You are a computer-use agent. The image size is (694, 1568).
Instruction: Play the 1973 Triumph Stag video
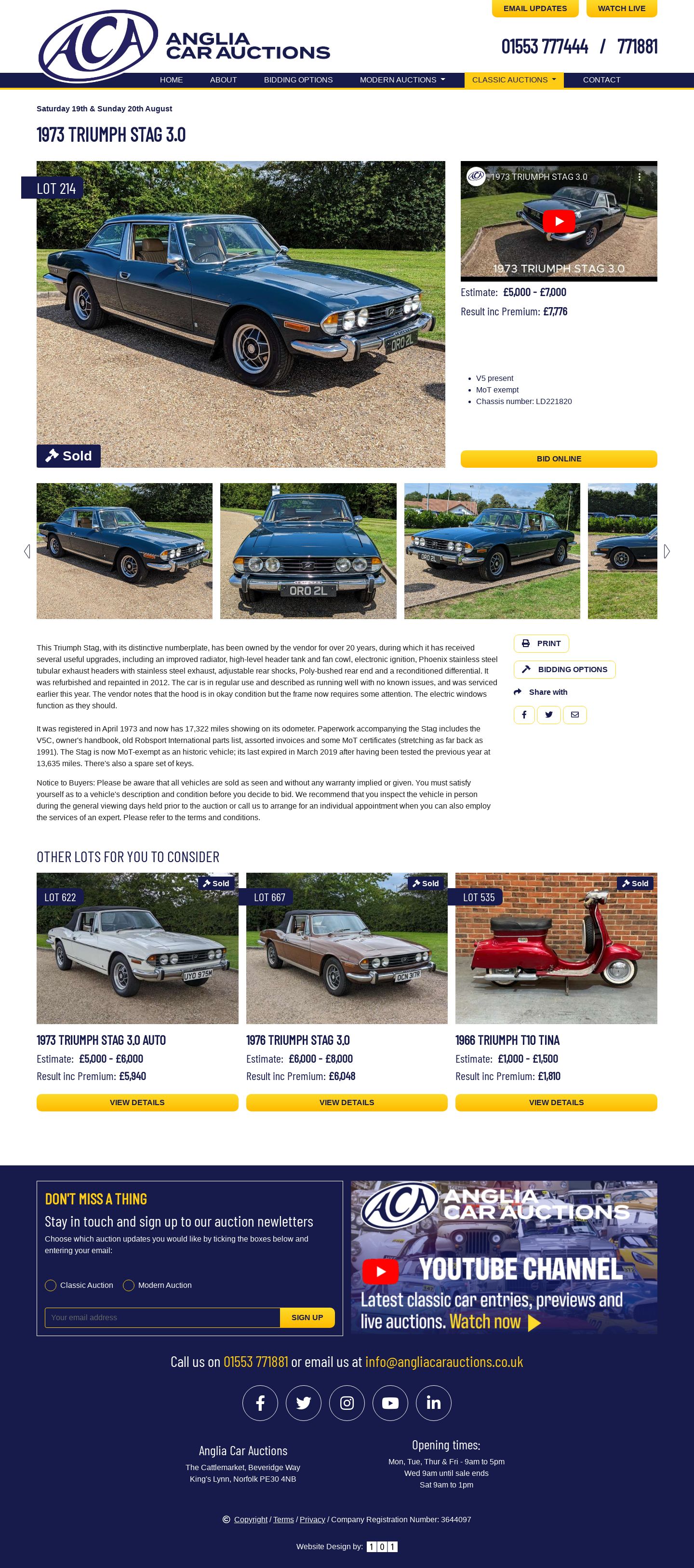tap(559, 221)
